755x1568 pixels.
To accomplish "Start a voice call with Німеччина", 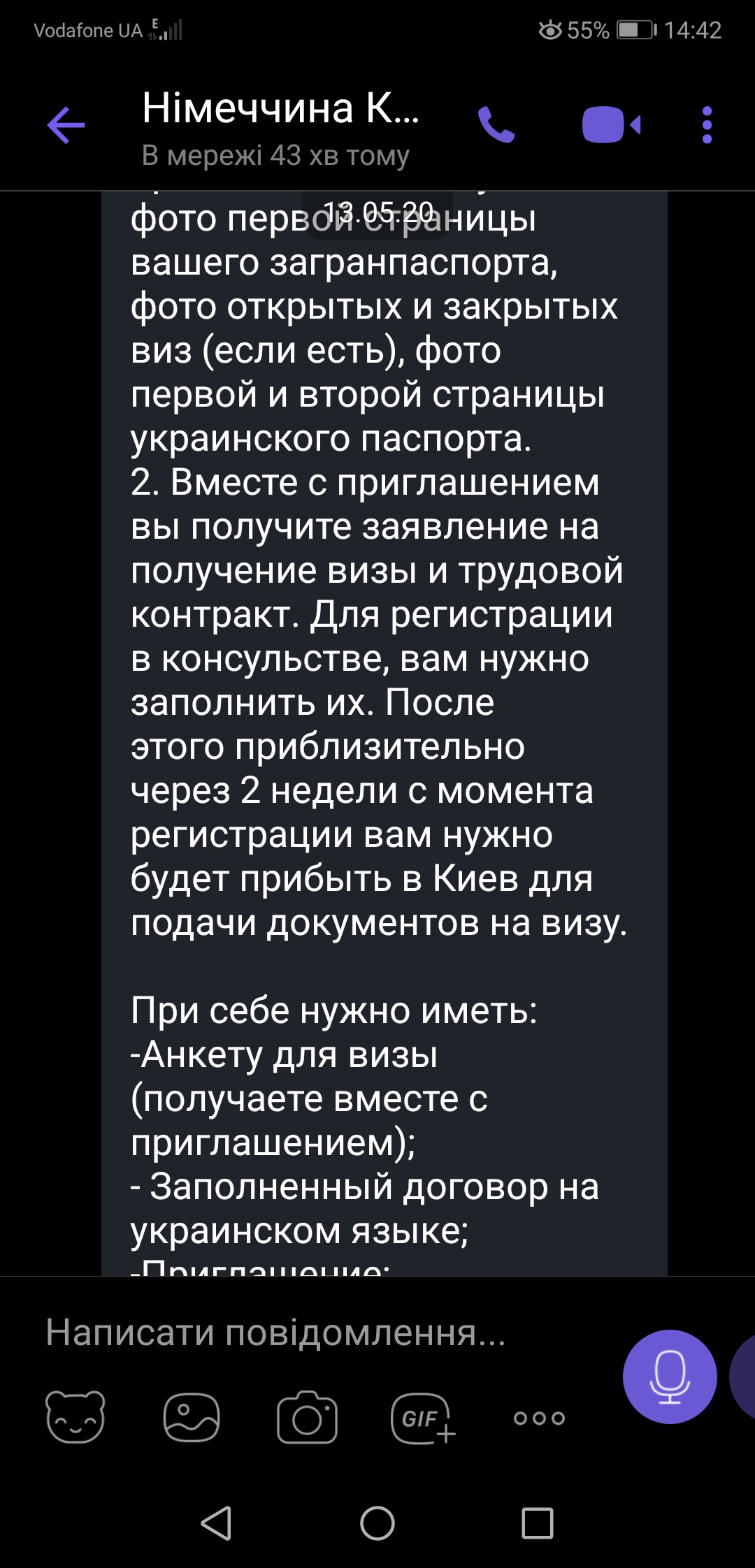I will coord(496,125).
